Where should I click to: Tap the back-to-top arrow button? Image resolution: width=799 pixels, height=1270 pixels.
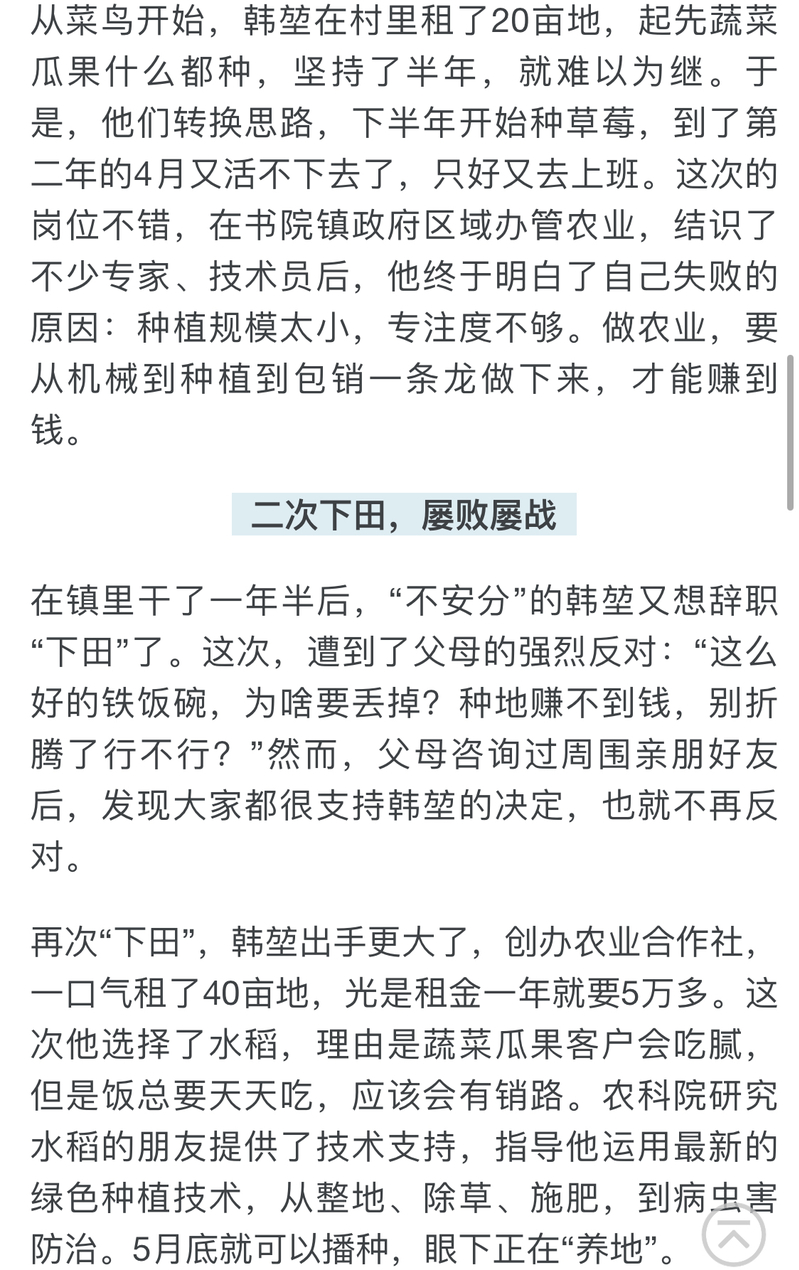point(733,1235)
